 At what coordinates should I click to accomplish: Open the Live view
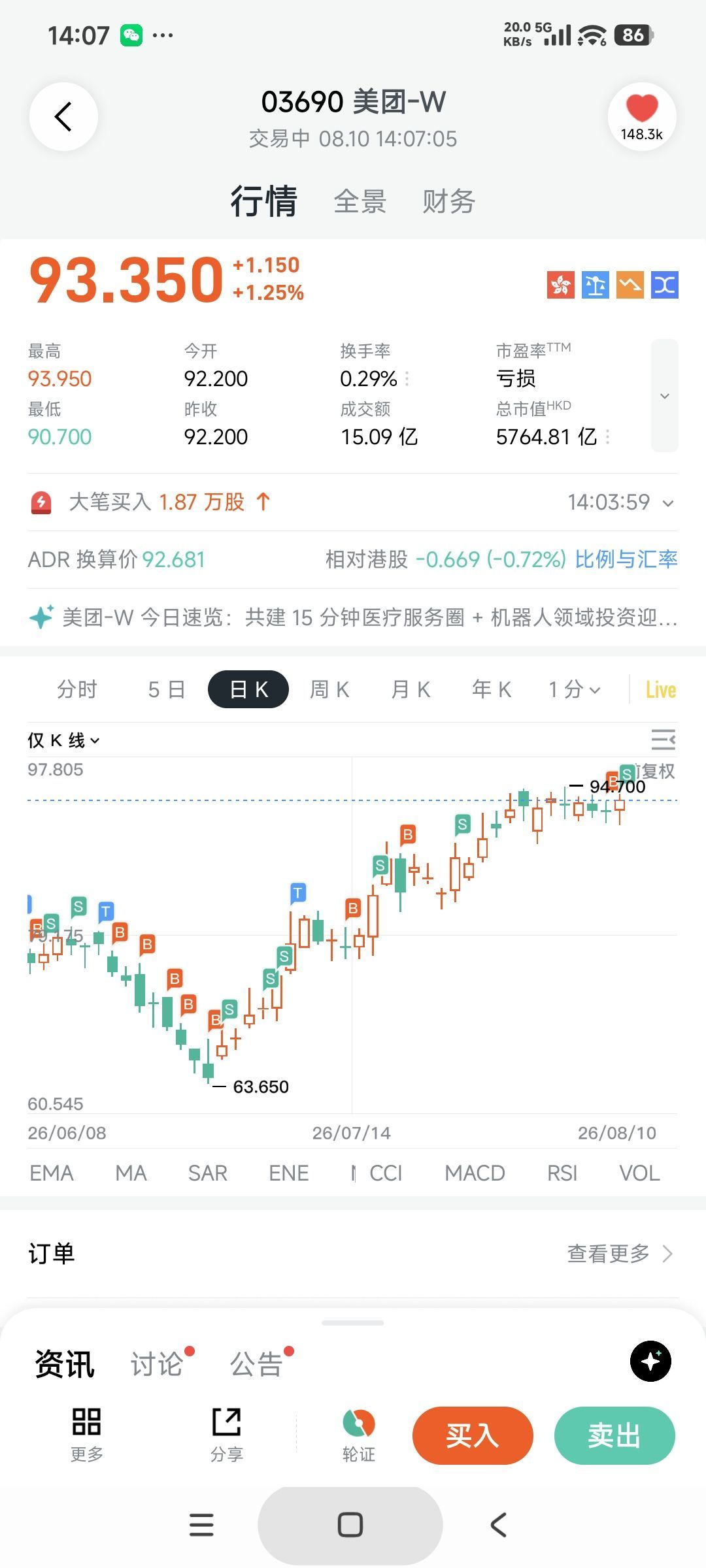[661, 690]
